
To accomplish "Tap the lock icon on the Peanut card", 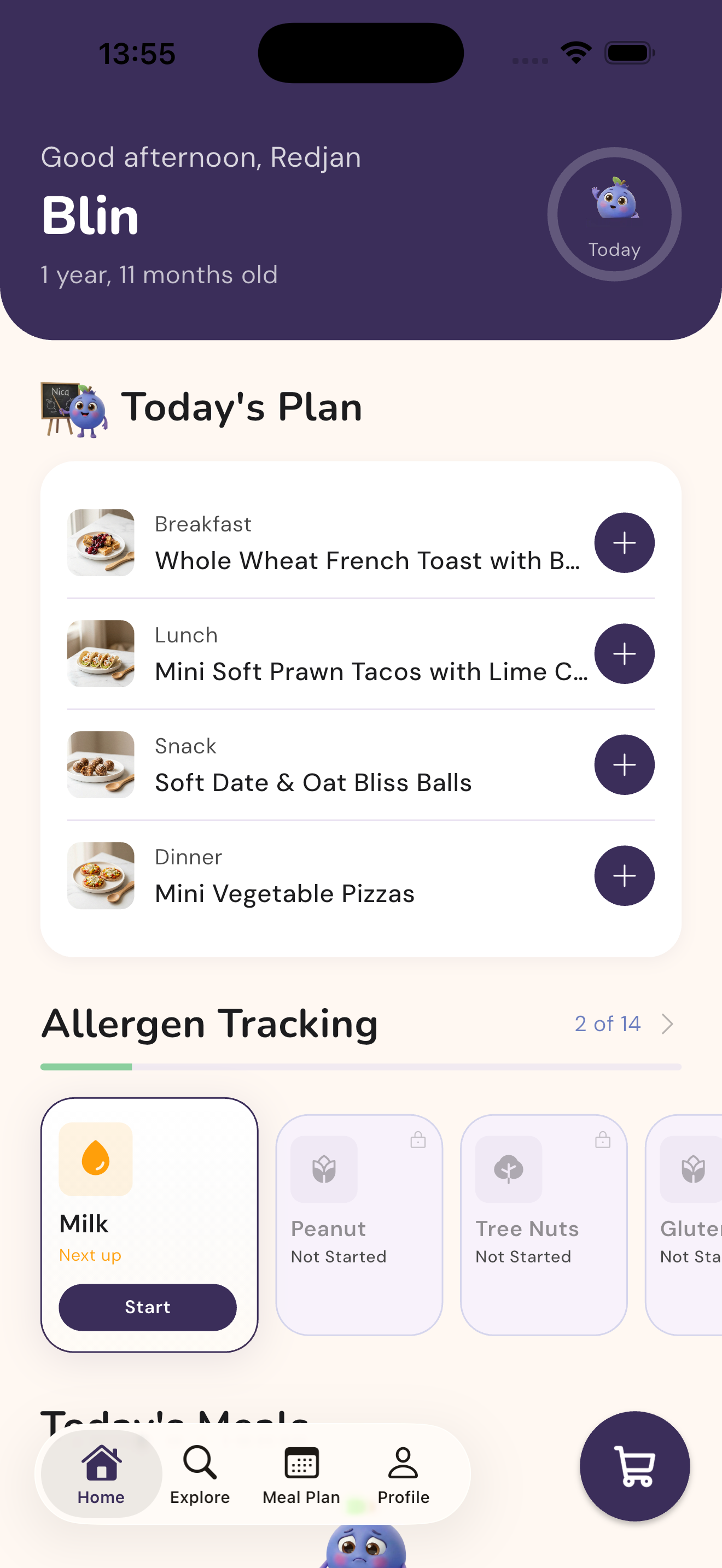I will (x=418, y=1139).
